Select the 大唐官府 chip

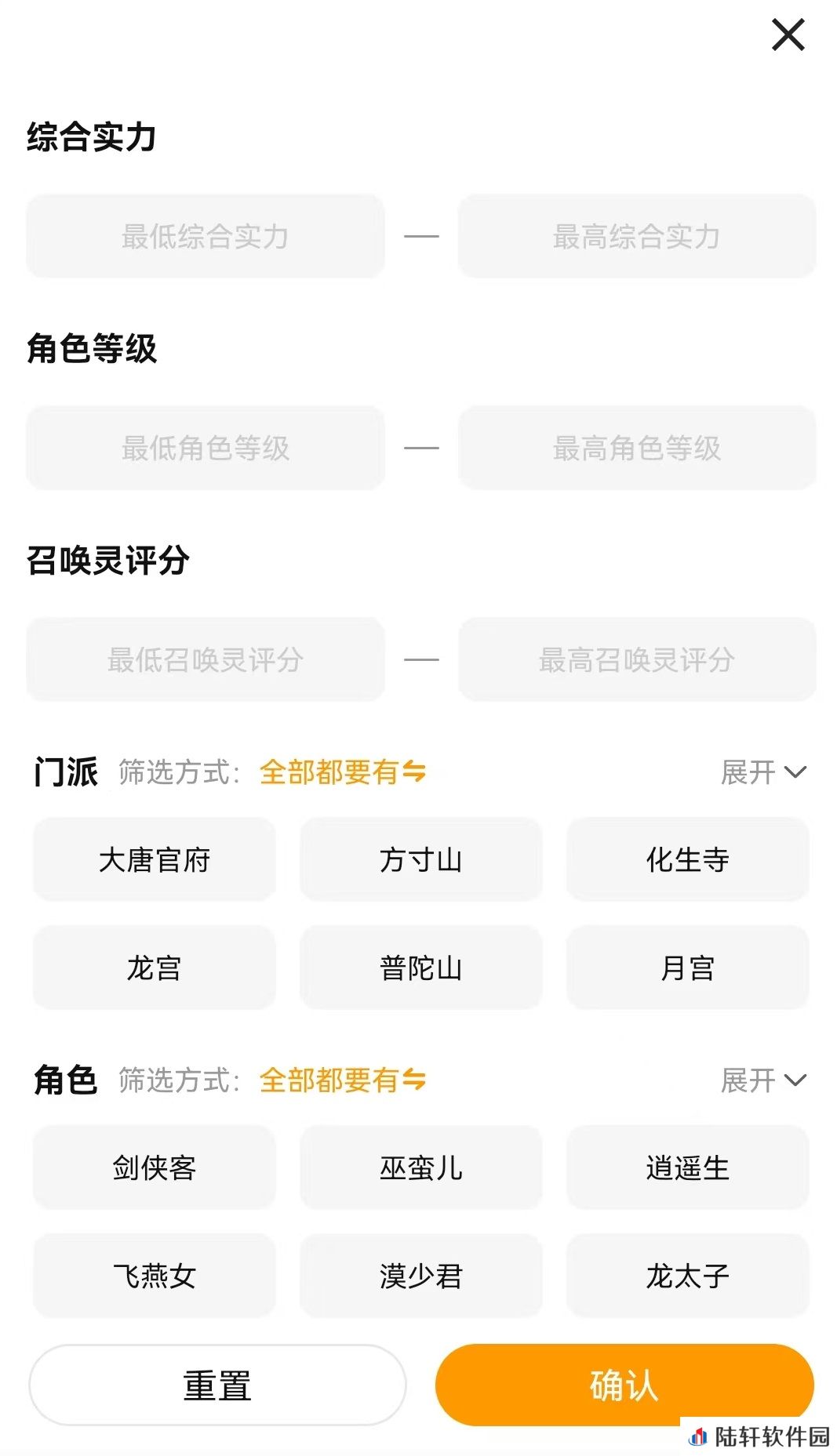click(x=155, y=859)
